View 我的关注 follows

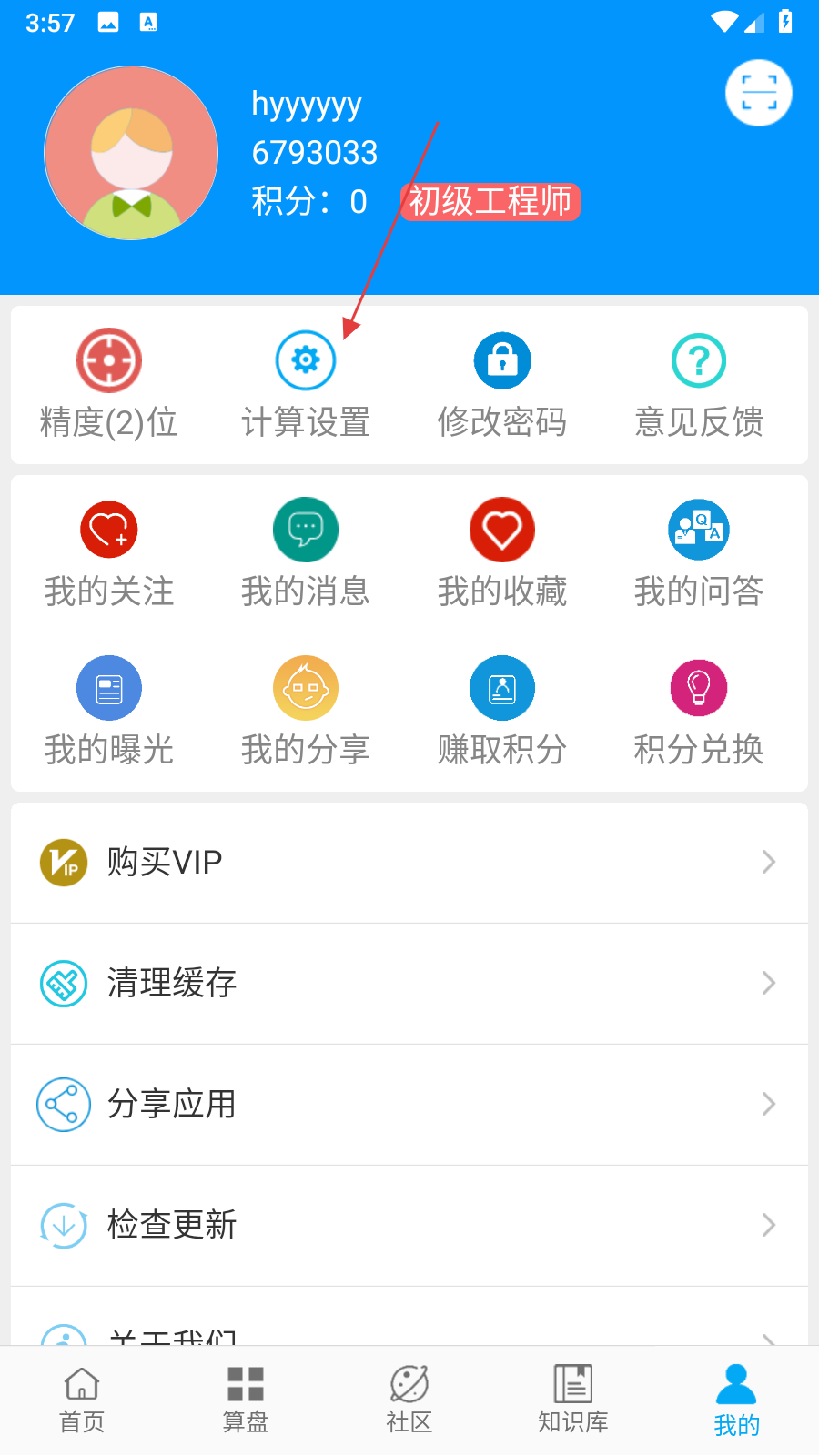[109, 553]
